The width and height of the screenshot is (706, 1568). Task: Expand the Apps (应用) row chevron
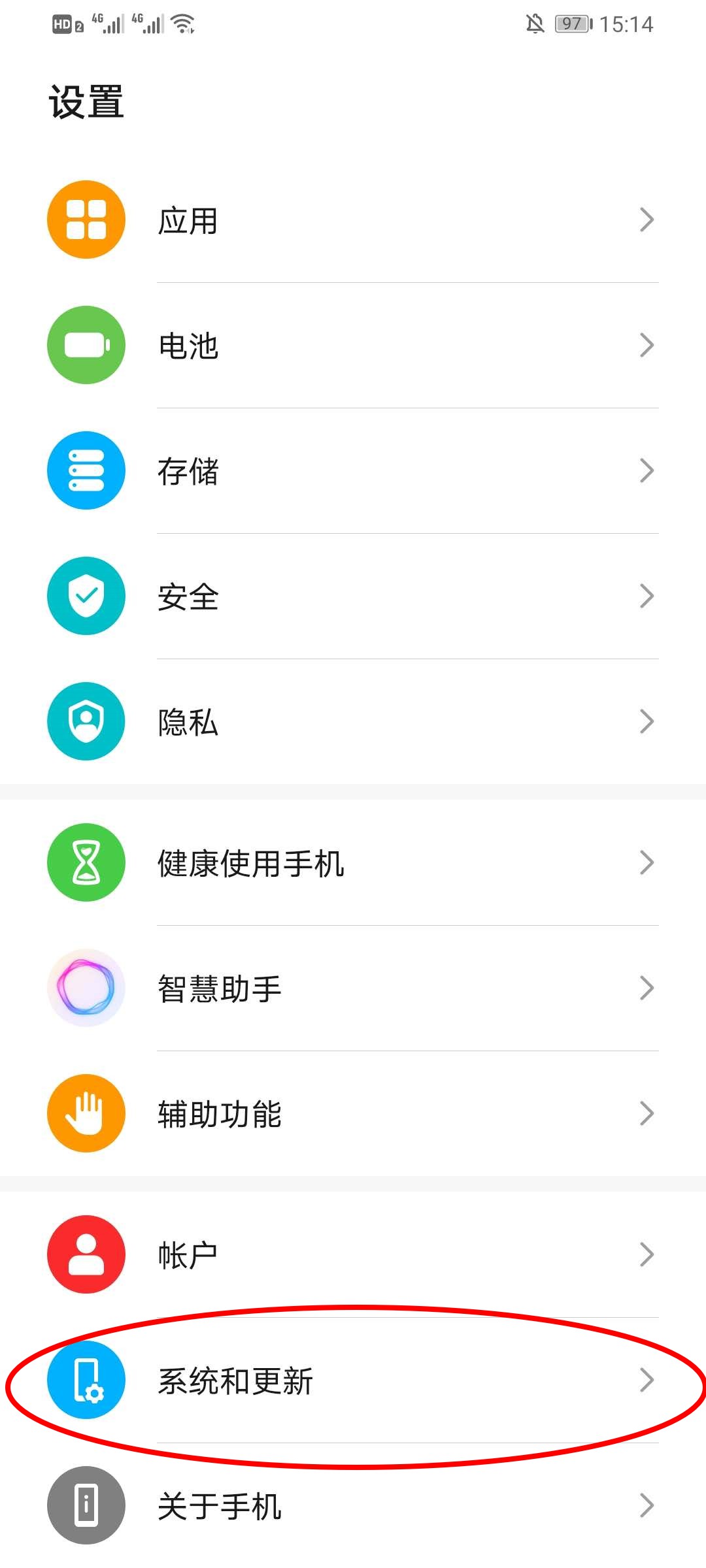pos(647,219)
